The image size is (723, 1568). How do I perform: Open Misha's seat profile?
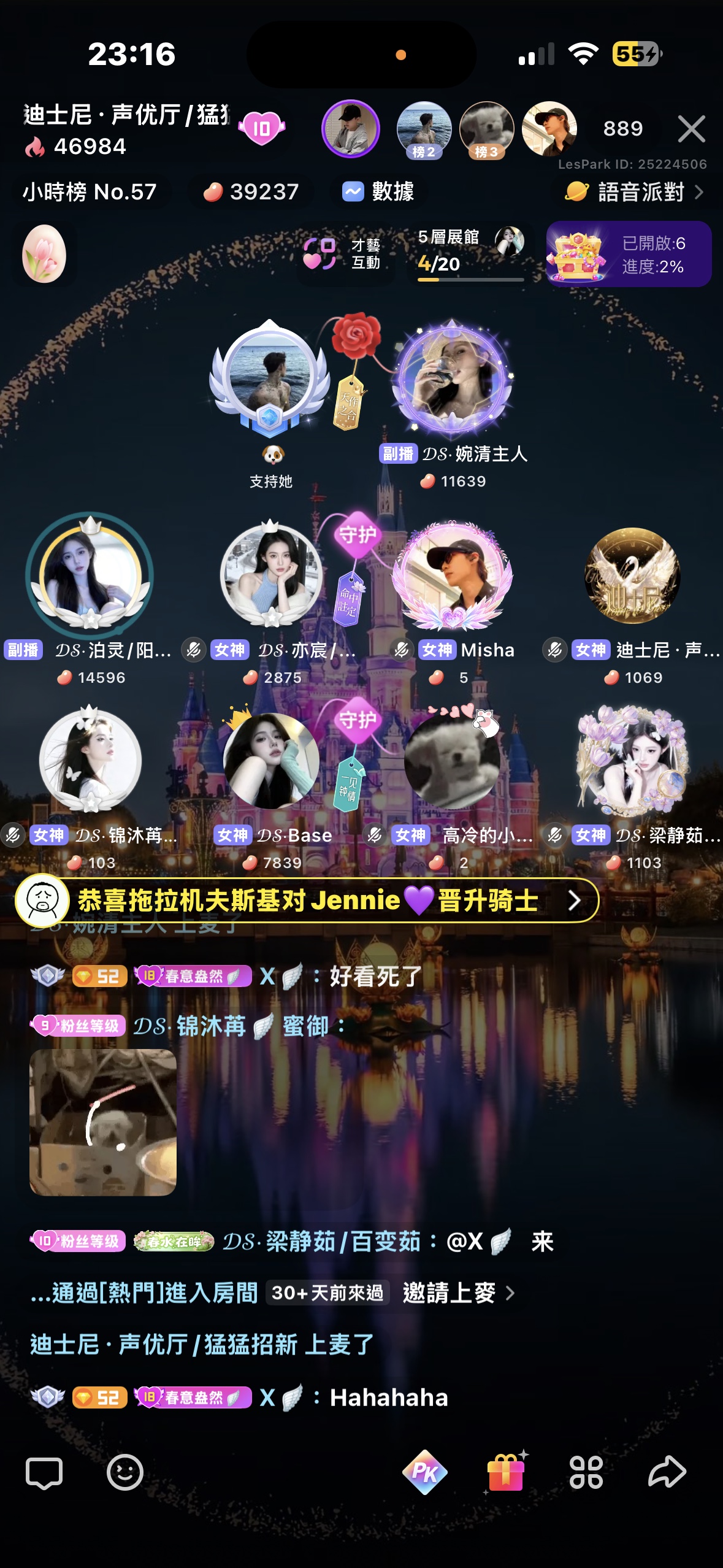453,575
